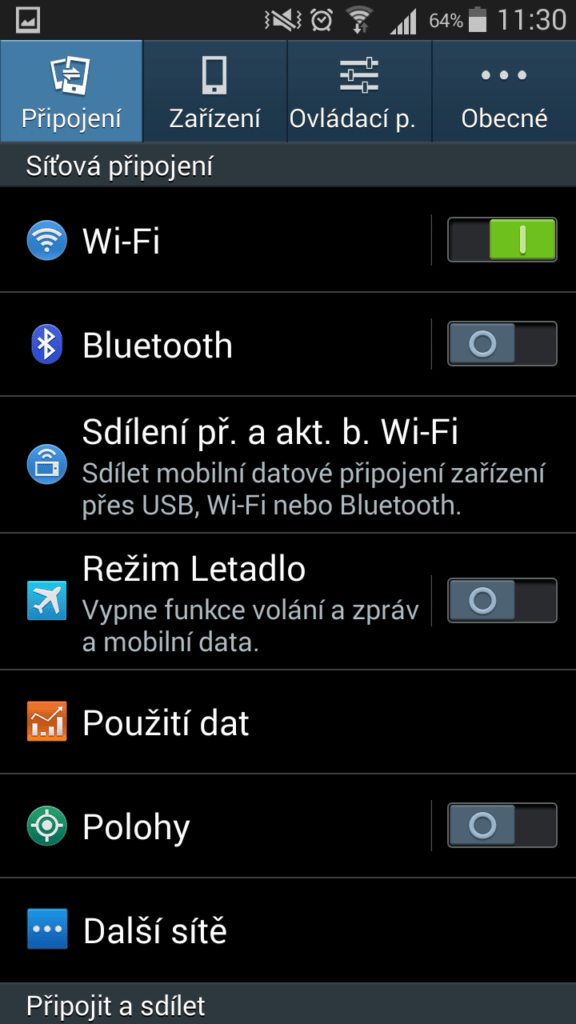Open the Bluetooth settings row

[x=216, y=344]
